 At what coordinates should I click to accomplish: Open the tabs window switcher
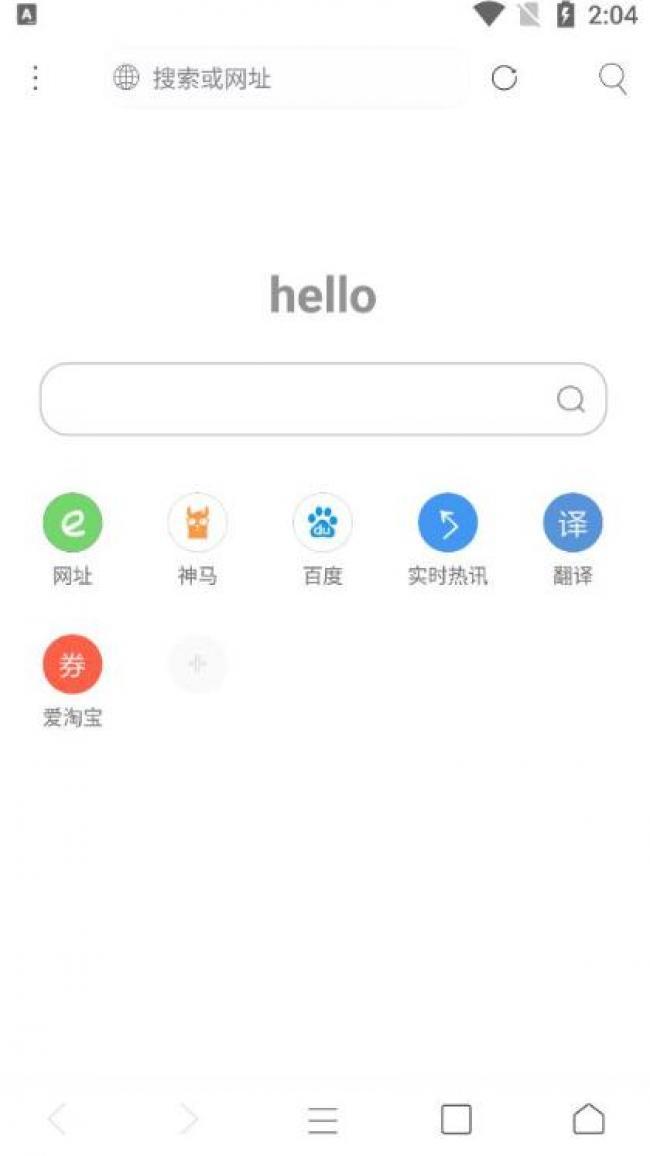(456, 1119)
